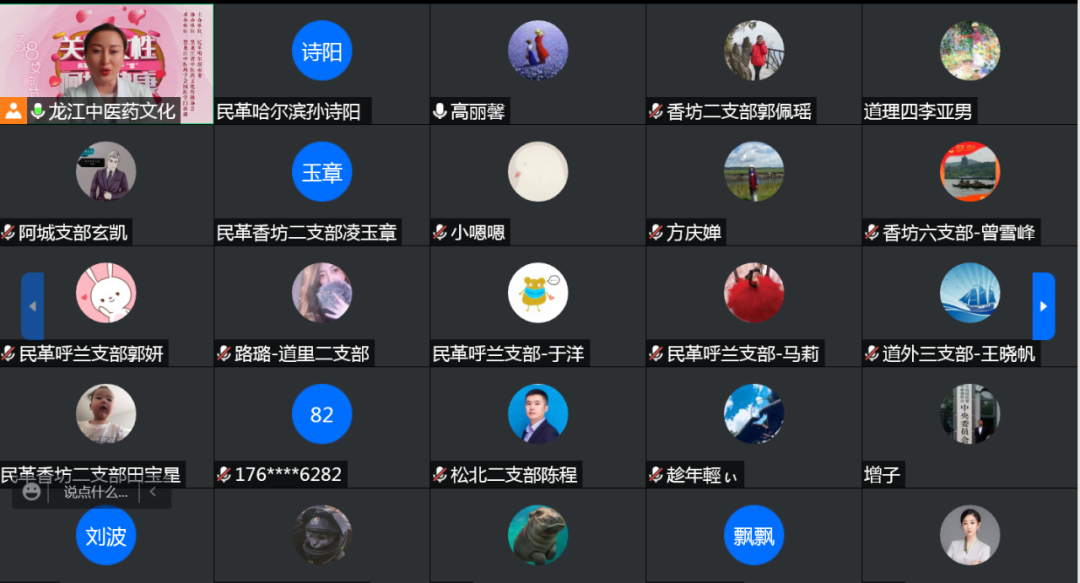Open the emoji picker in the chat bar

point(32,492)
